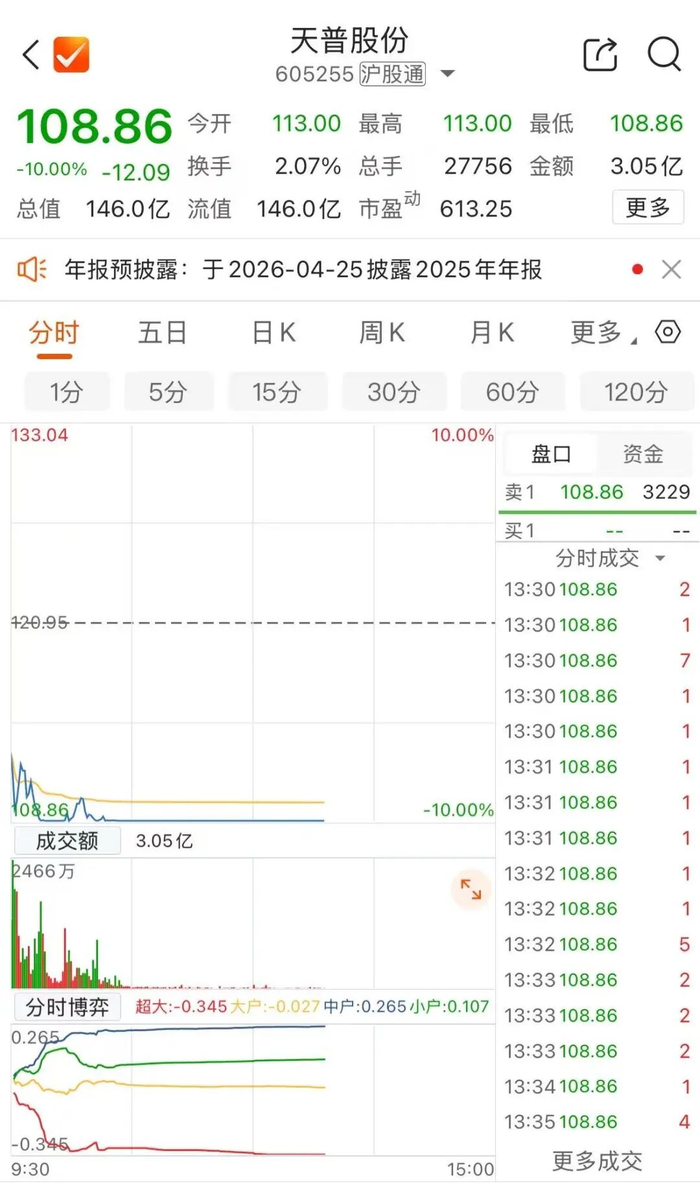700x1201 pixels.
Task: Open the 更多 chart period menu
Action: point(599,333)
